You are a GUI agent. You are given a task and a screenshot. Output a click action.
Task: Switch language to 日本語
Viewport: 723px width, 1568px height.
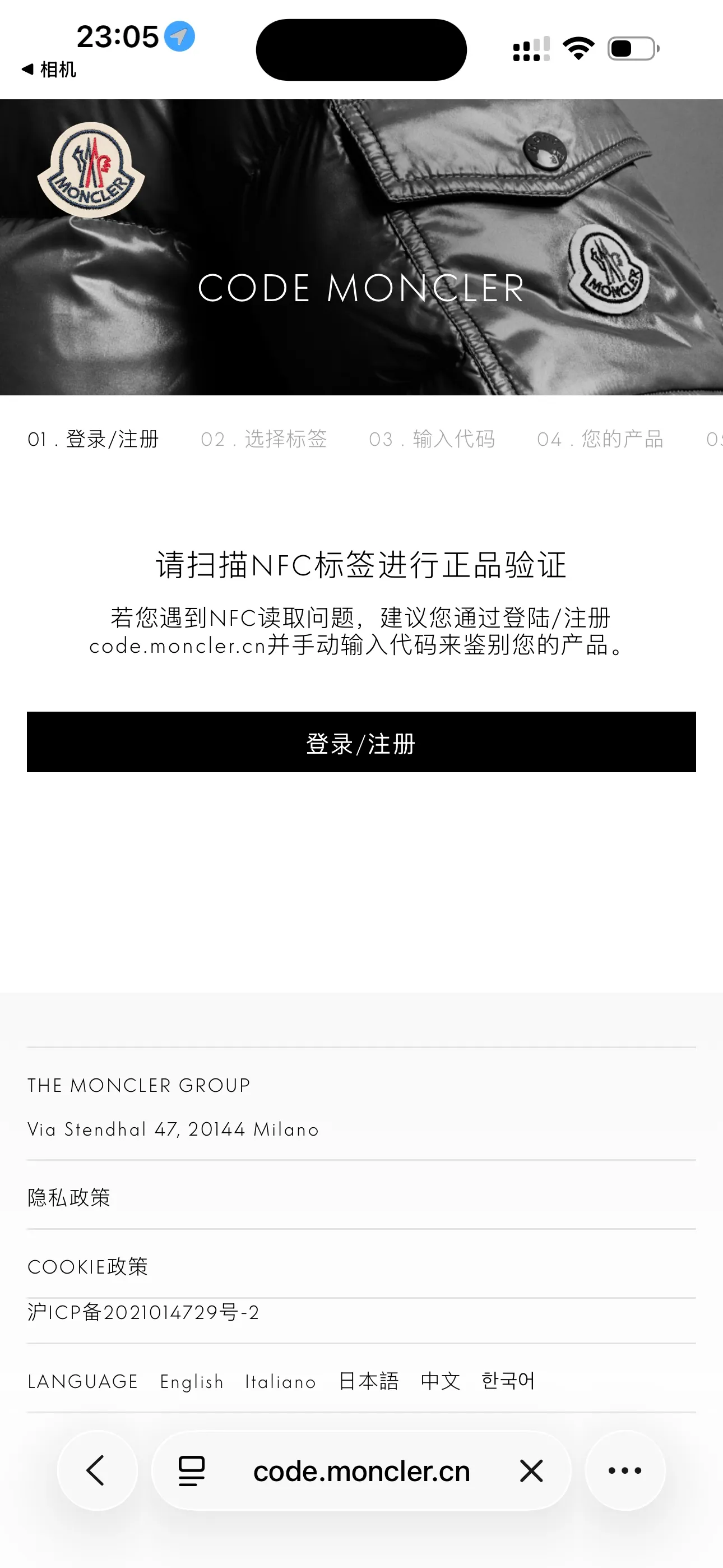pyautogui.click(x=369, y=1381)
